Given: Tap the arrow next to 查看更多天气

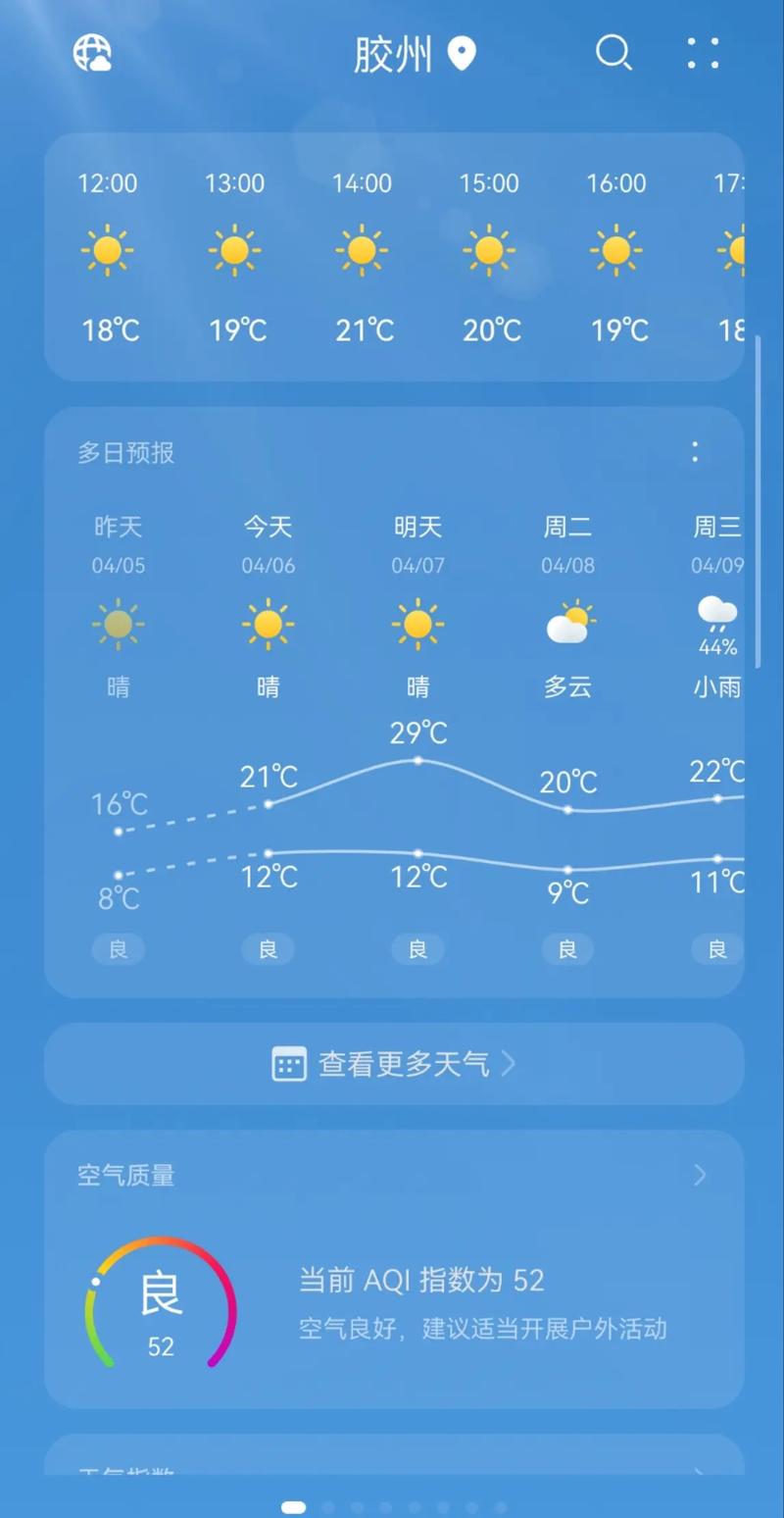Looking at the screenshot, I should [x=508, y=1064].
